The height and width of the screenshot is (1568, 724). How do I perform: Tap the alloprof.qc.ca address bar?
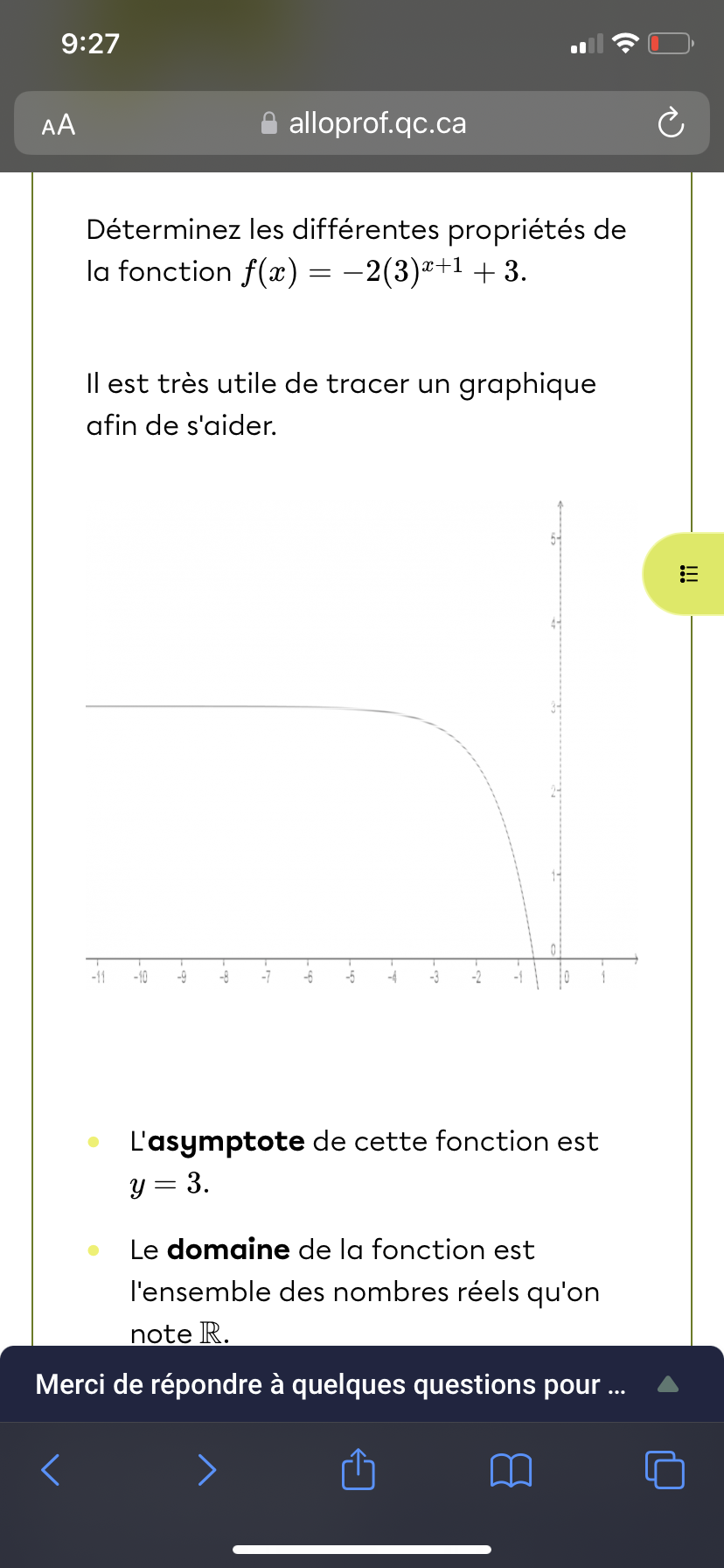(363, 123)
